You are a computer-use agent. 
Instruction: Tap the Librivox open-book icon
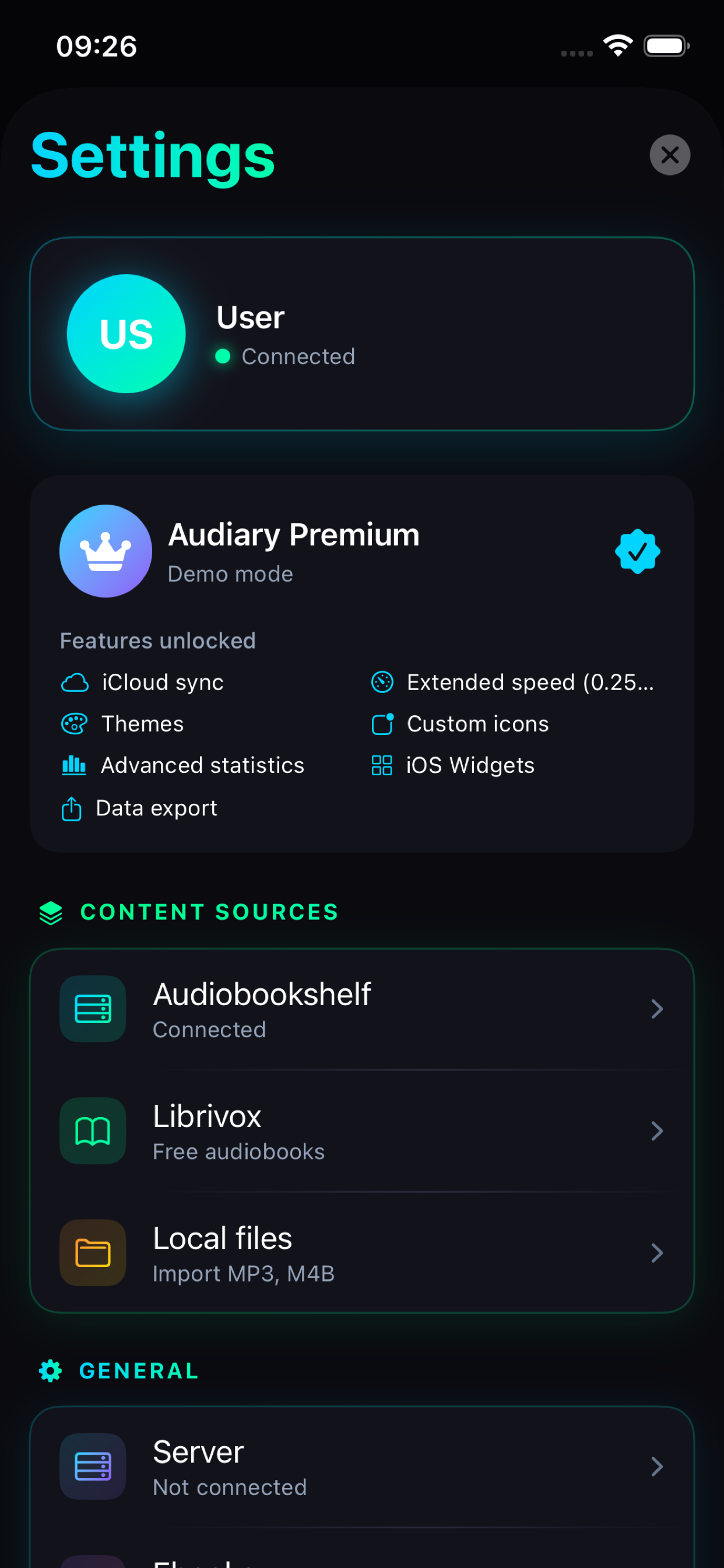[x=92, y=1130]
